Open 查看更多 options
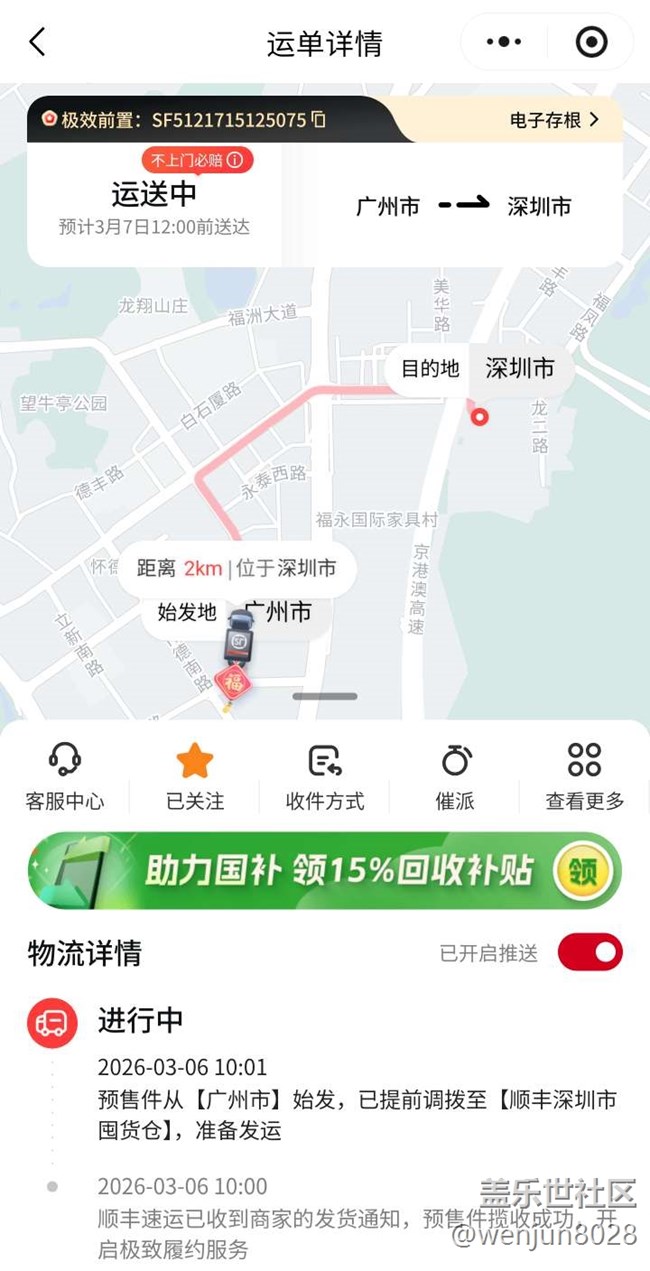 [x=585, y=776]
